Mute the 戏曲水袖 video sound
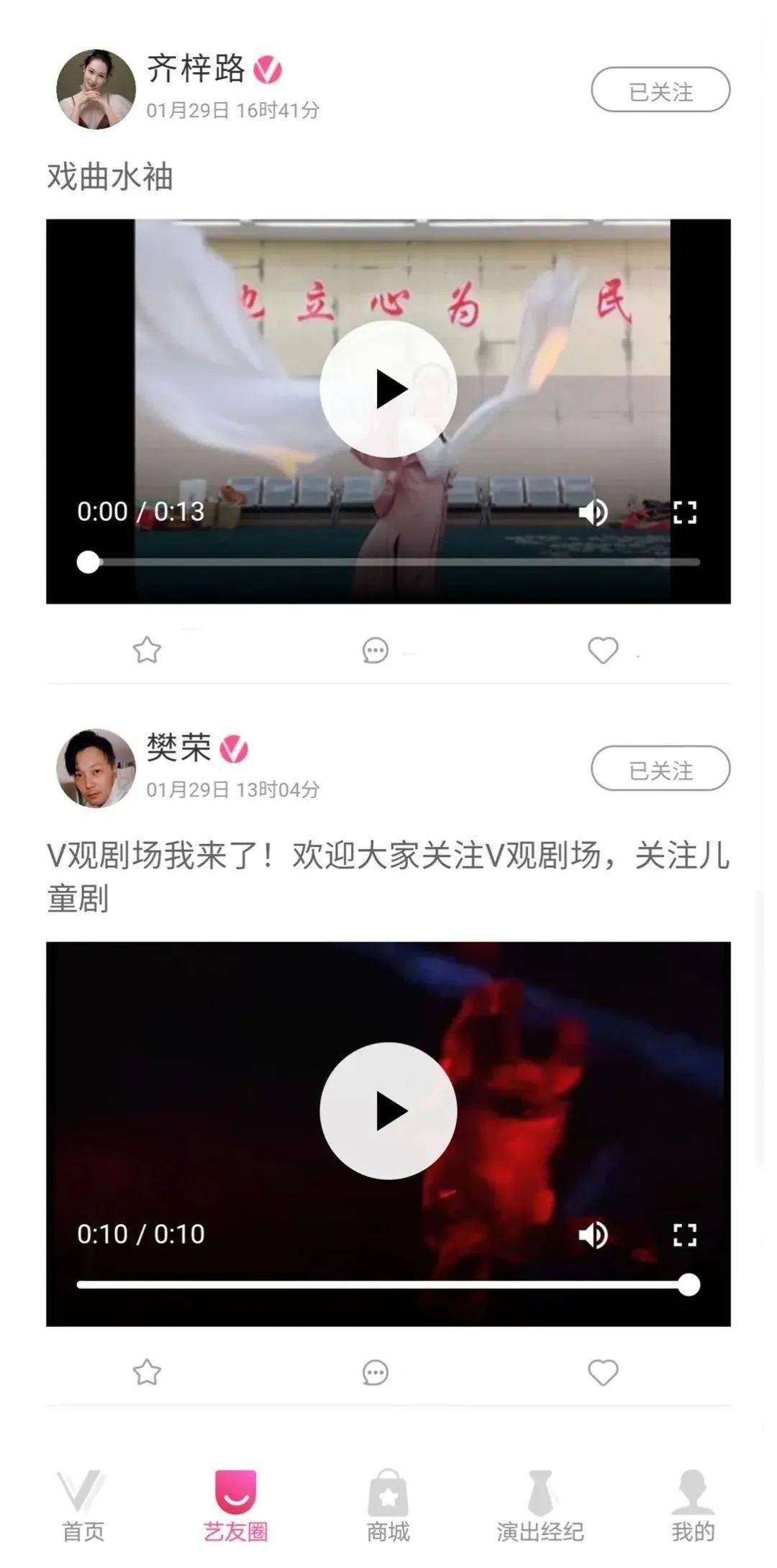 593,512
